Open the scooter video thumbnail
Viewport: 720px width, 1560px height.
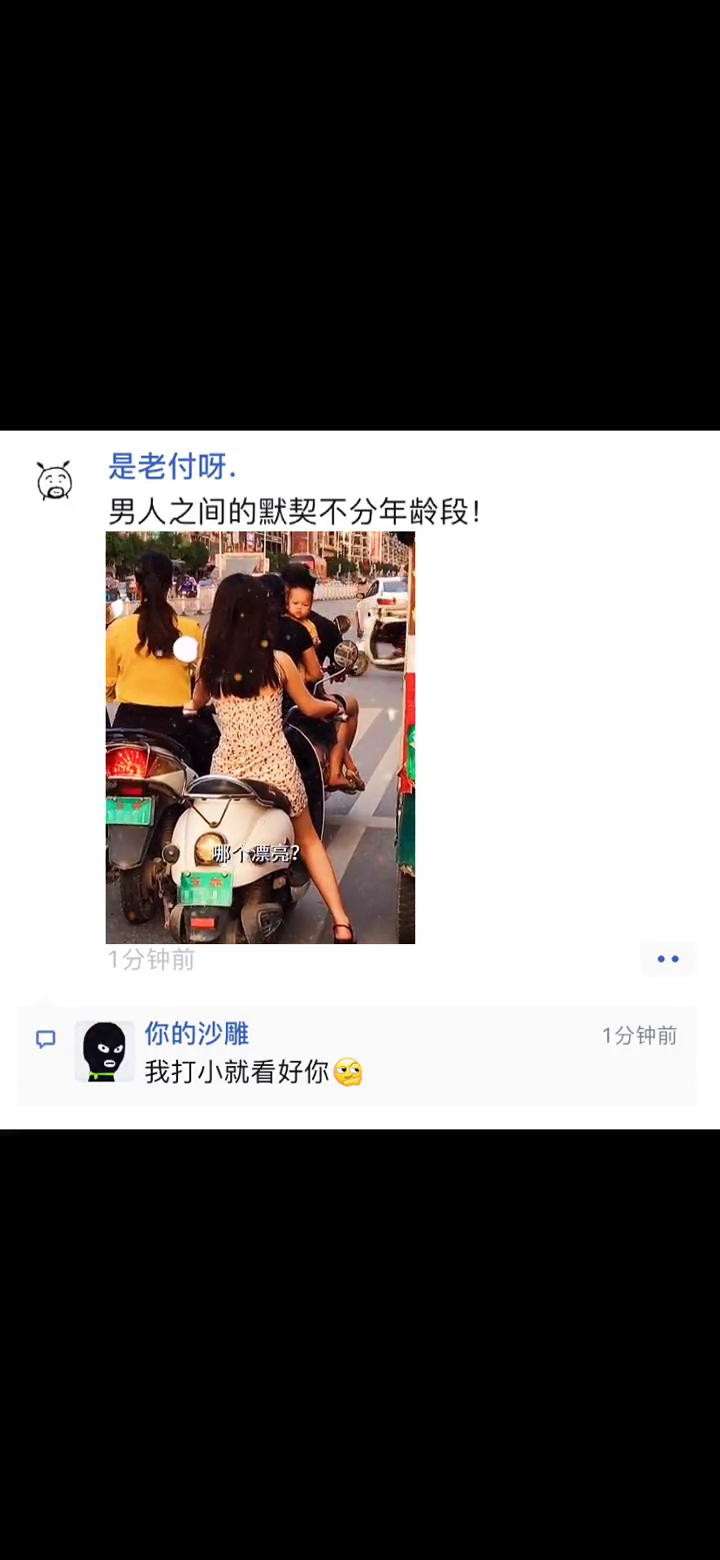point(260,737)
